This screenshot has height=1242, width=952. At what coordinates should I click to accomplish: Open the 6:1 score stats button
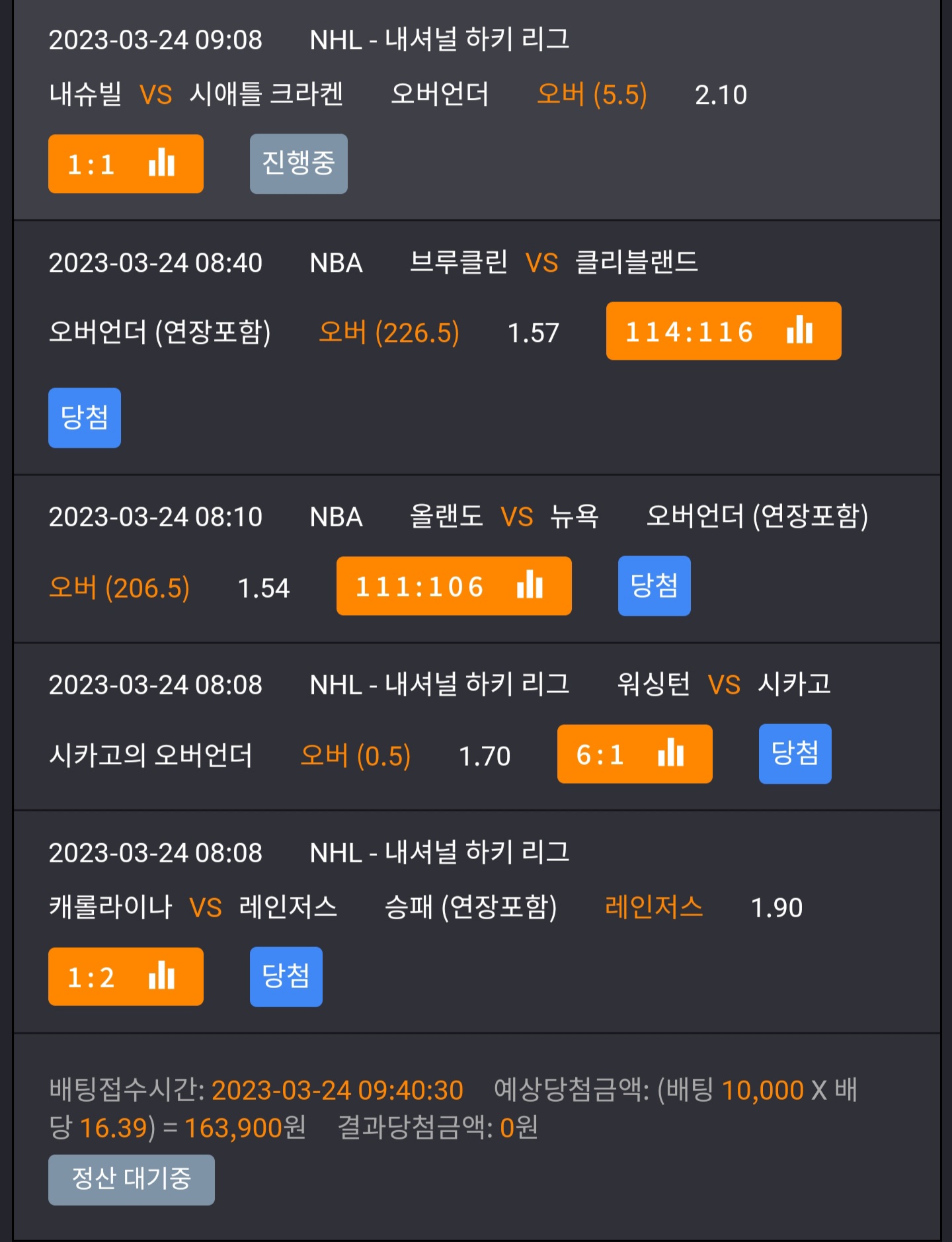[635, 754]
